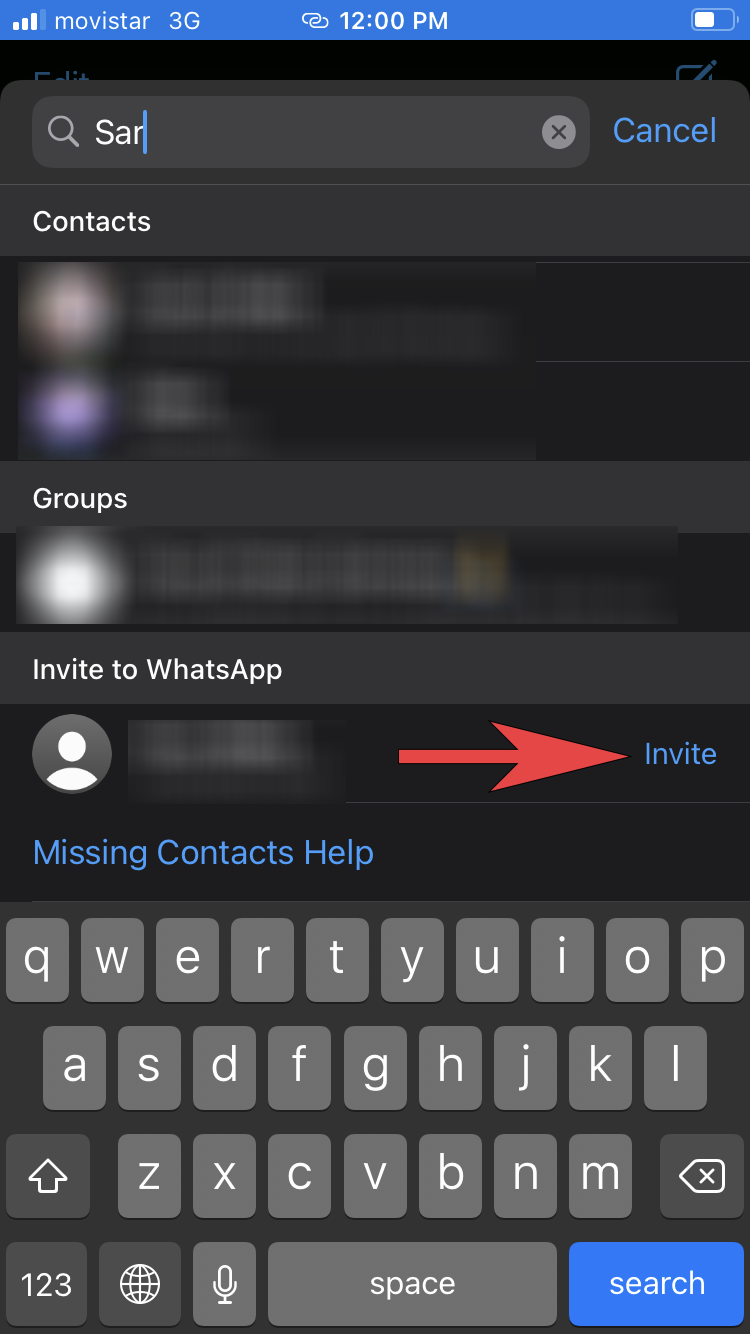Tap the VPN link icon in the status bar

[316, 20]
